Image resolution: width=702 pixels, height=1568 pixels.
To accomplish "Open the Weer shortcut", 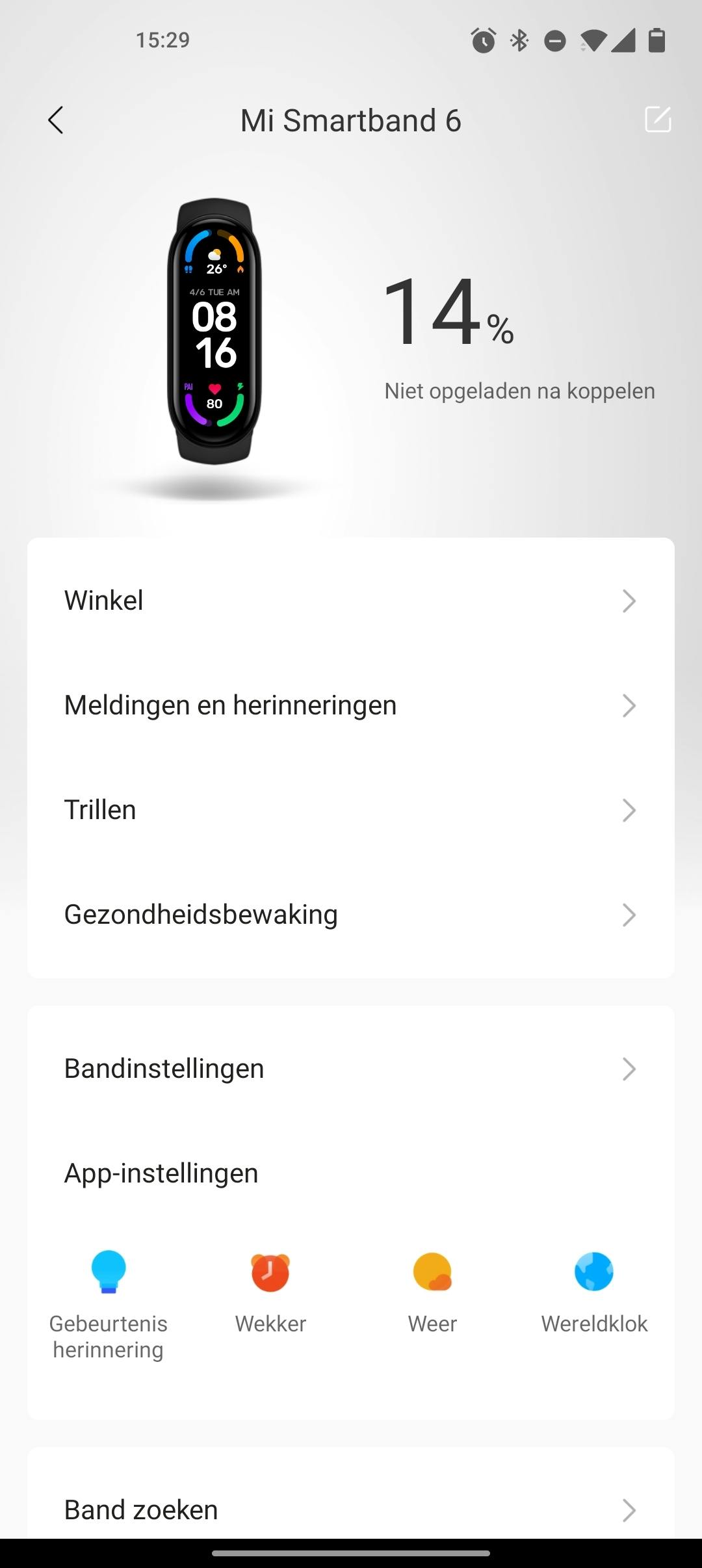I will point(432,1292).
